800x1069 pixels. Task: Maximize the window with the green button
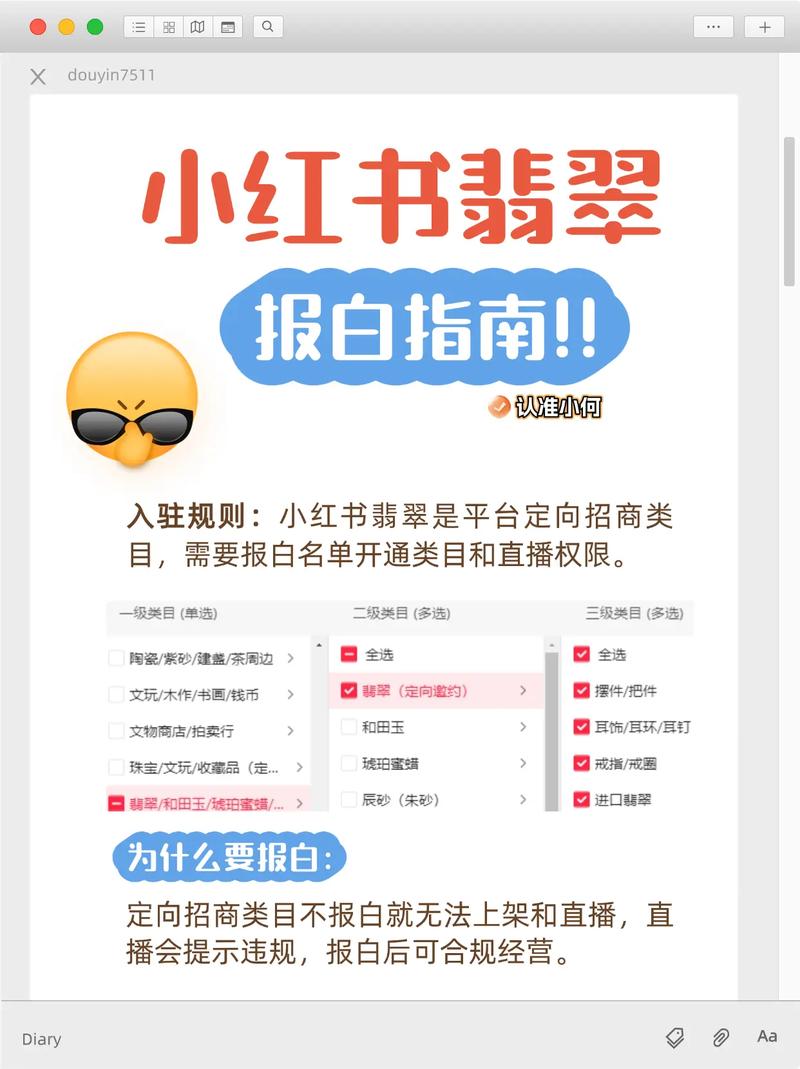pyautogui.click(x=95, y=27)
